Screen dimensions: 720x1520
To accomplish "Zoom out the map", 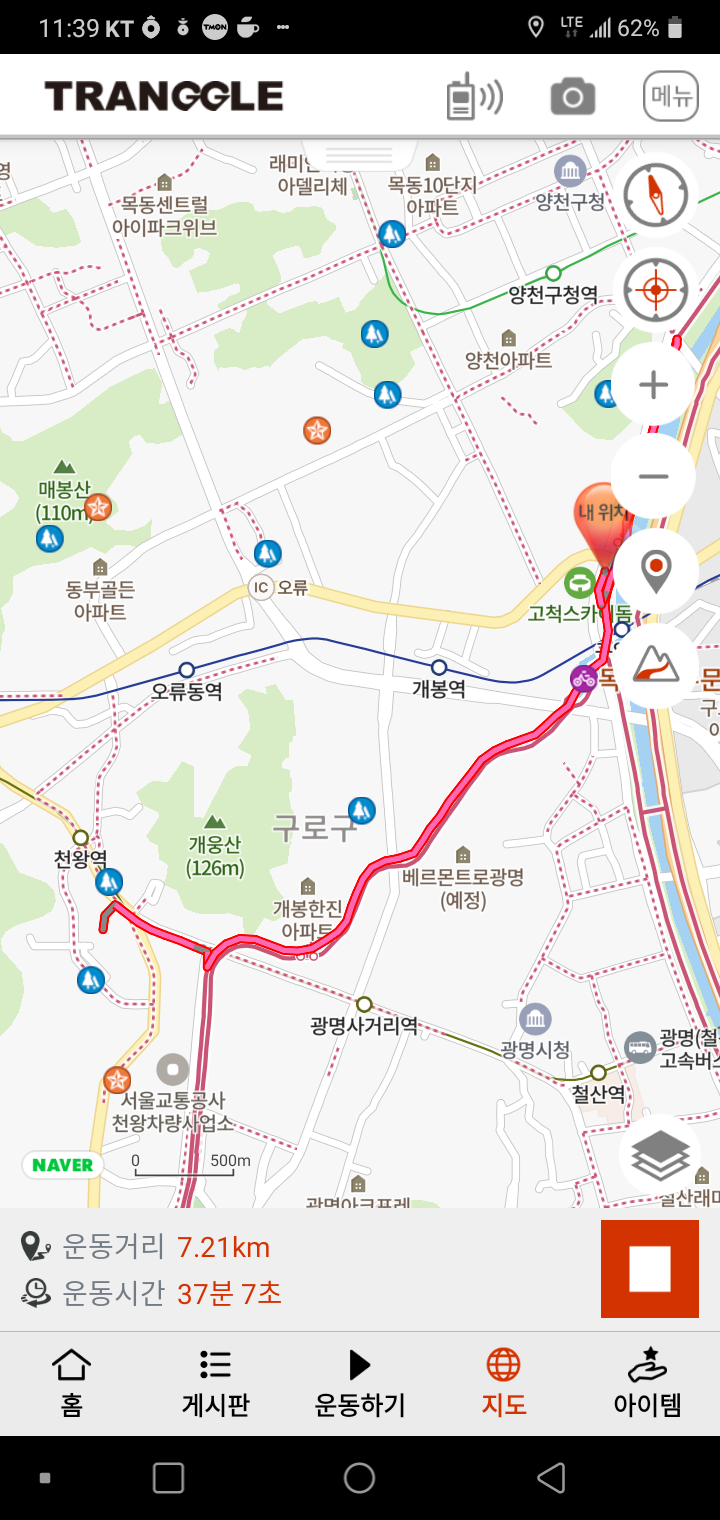I will tap(653, 476).
